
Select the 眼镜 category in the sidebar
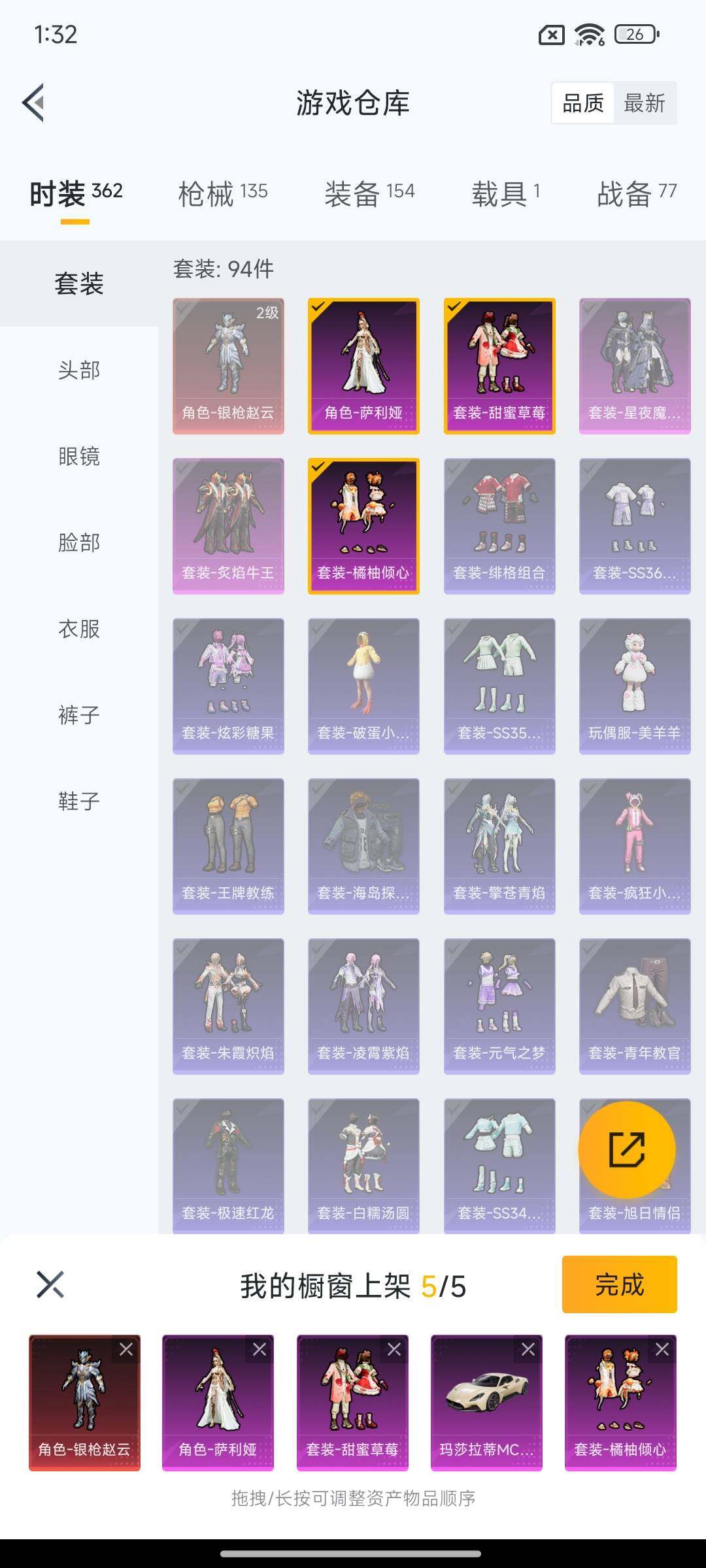coord(79,456)
